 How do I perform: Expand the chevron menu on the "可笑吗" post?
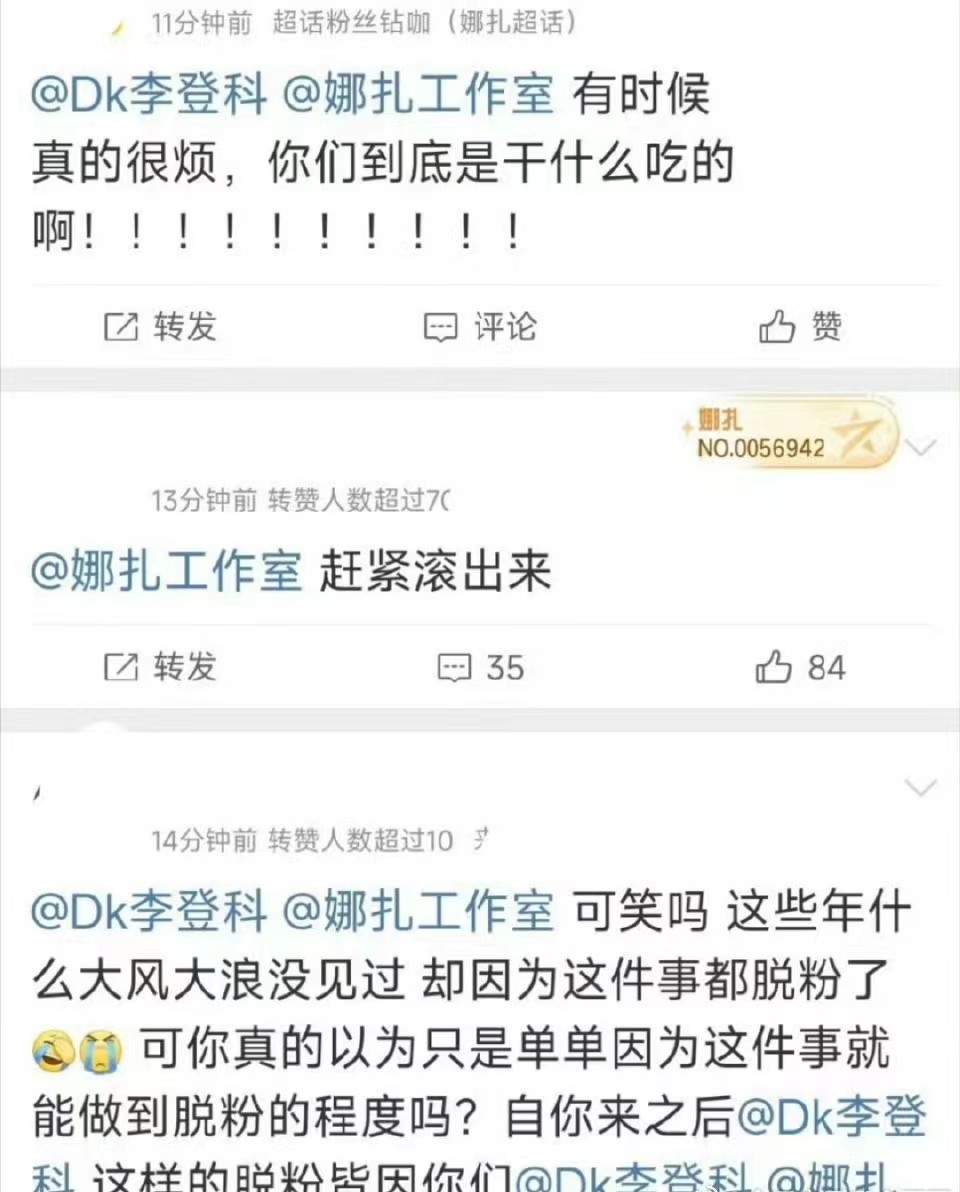point(920,788)
